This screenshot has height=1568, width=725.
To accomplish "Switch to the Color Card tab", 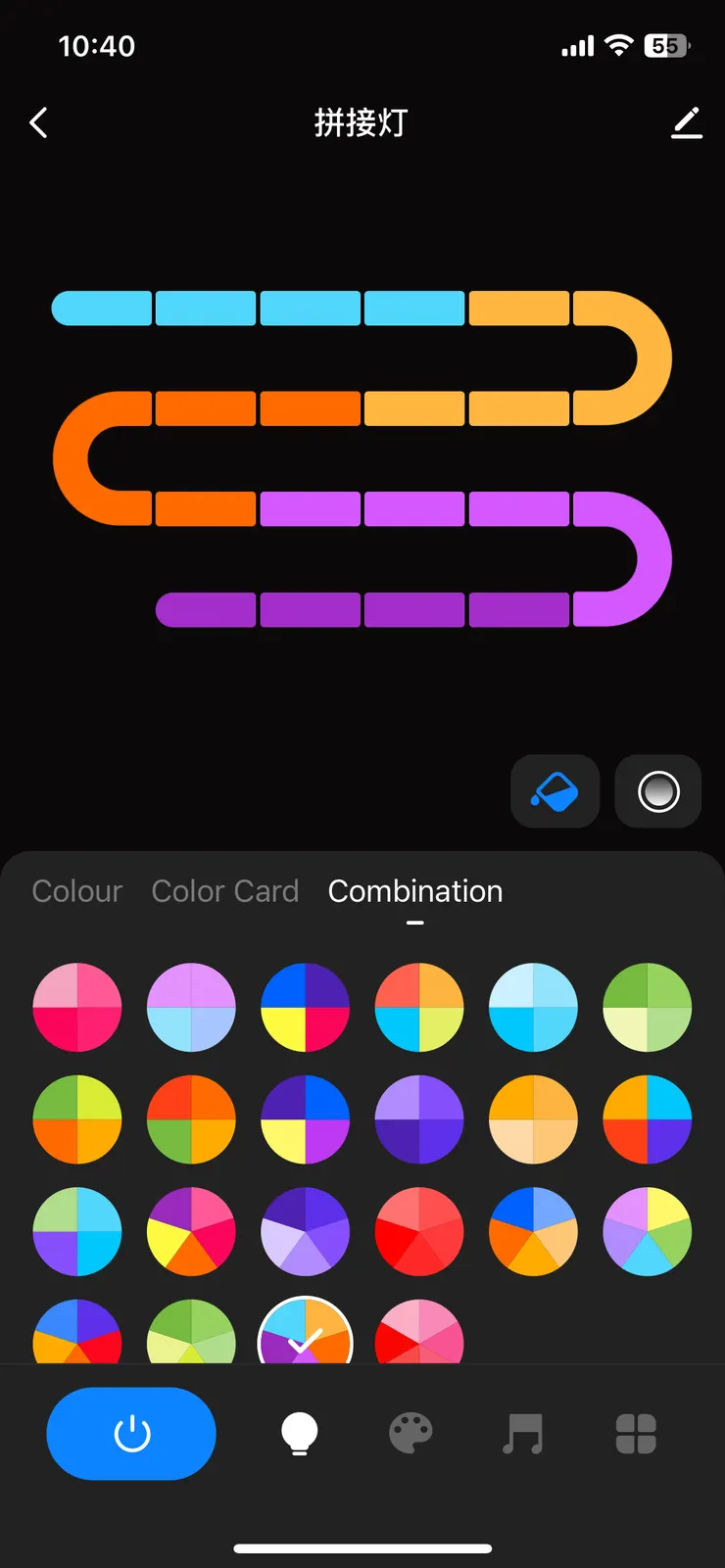I will coord(224,891).
